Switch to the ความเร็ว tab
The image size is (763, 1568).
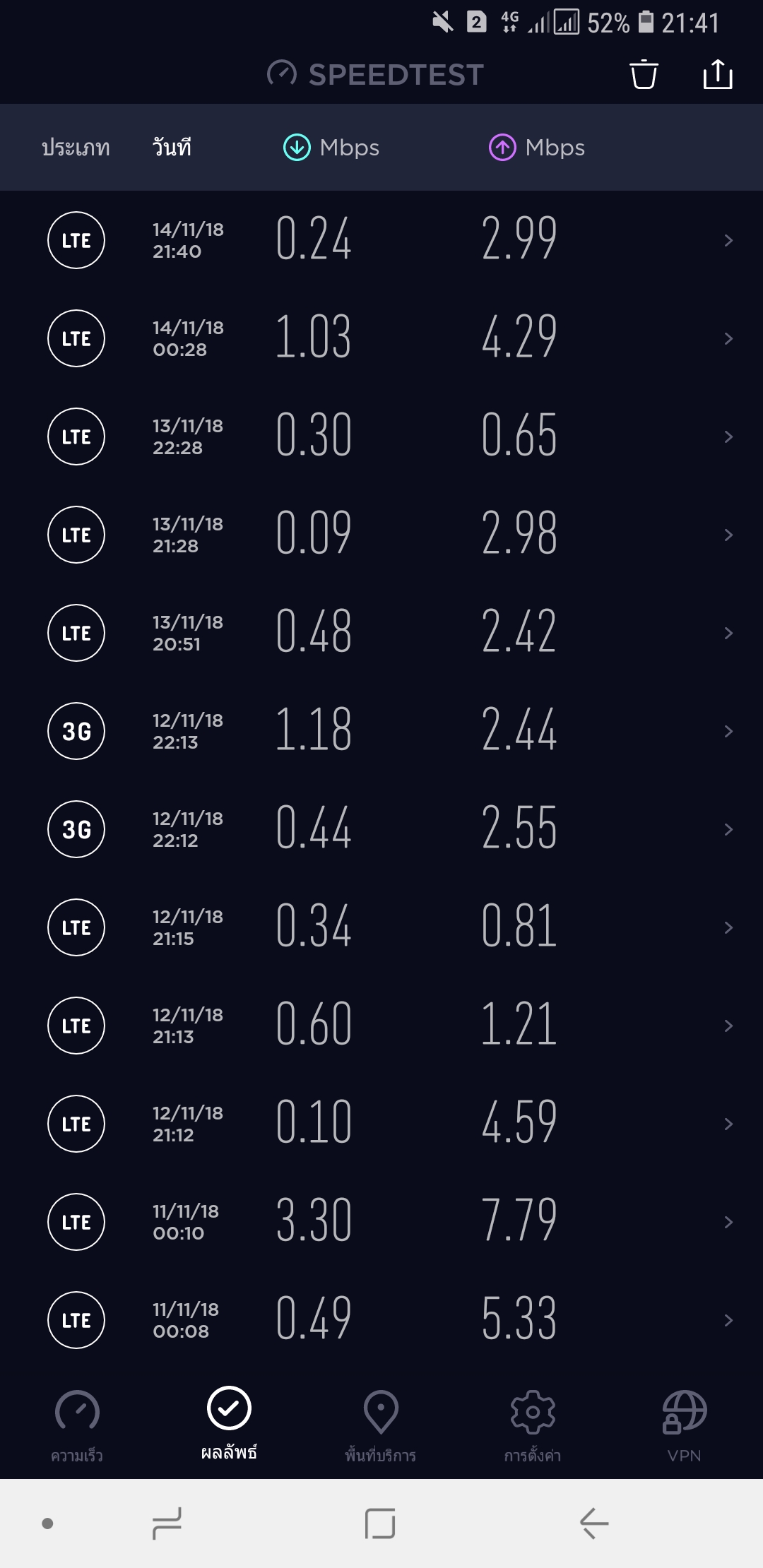pyautogui.click(x=77, y=1425)
